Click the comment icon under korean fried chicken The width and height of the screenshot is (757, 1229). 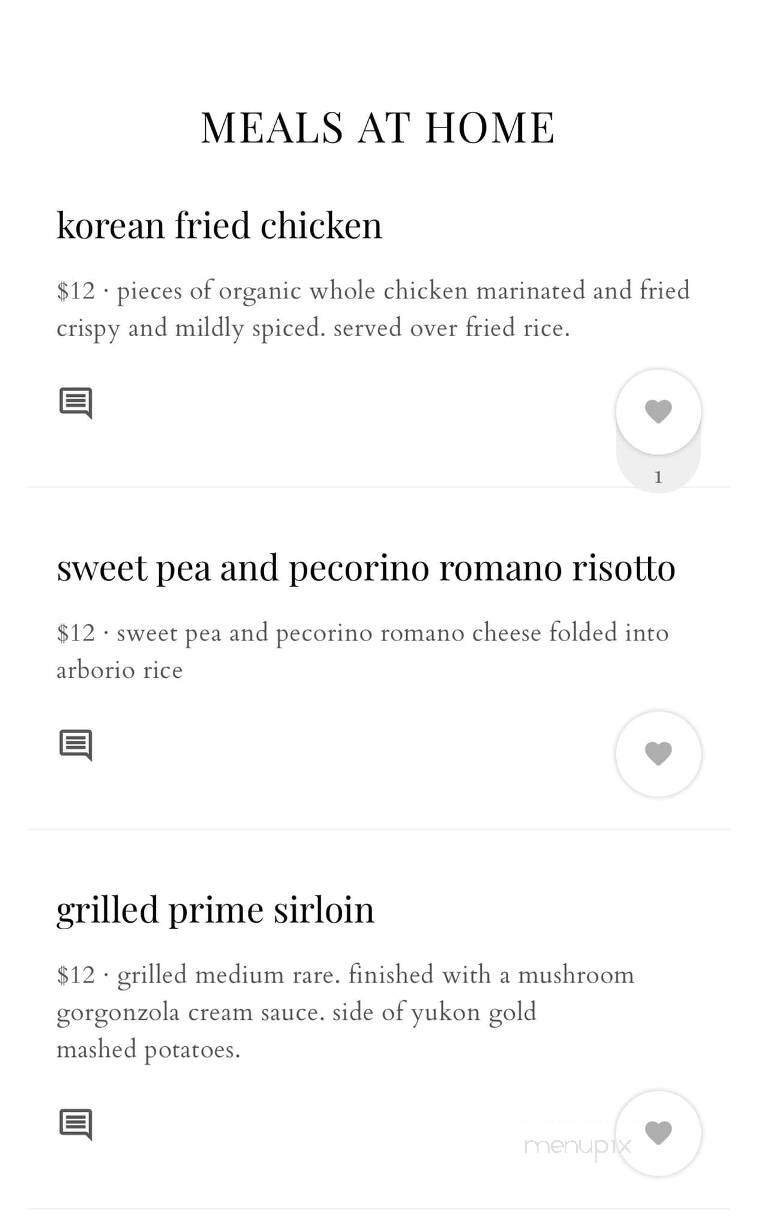[74, 403]
